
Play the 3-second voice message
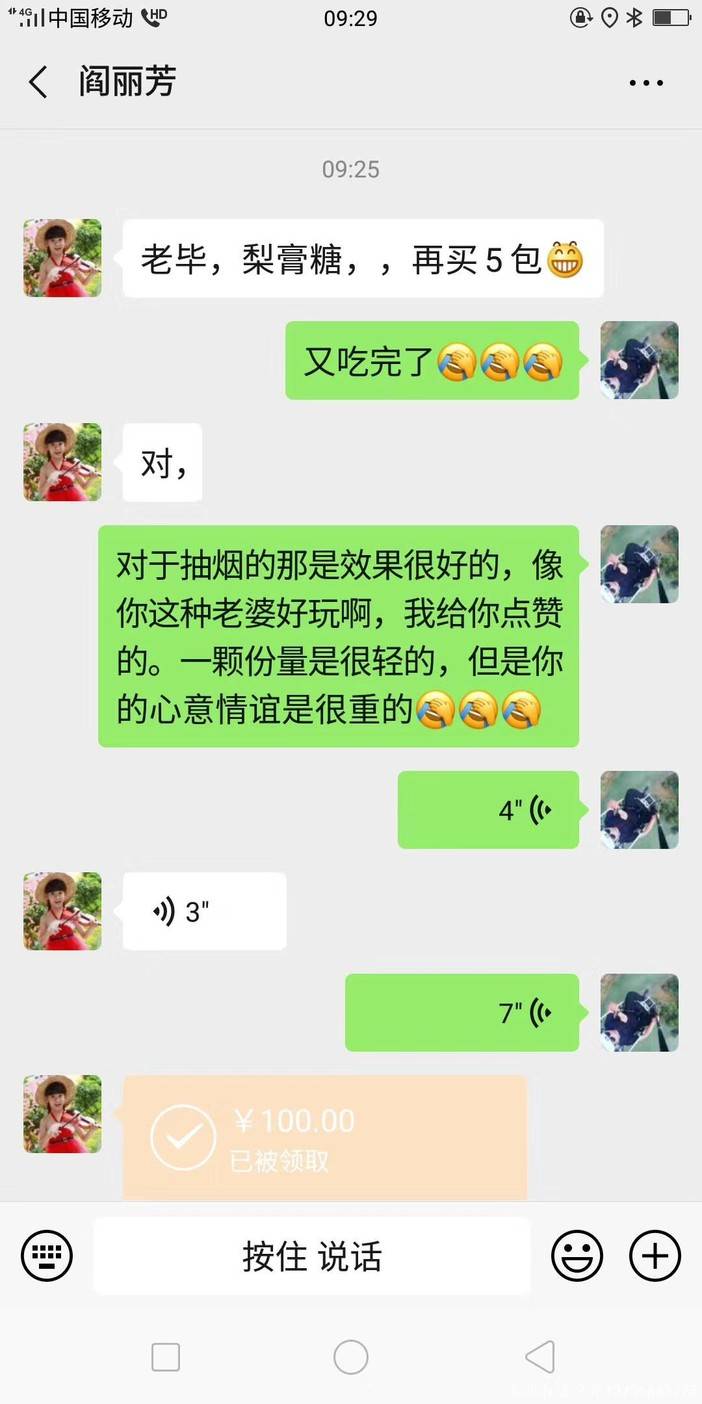(204, 911)
